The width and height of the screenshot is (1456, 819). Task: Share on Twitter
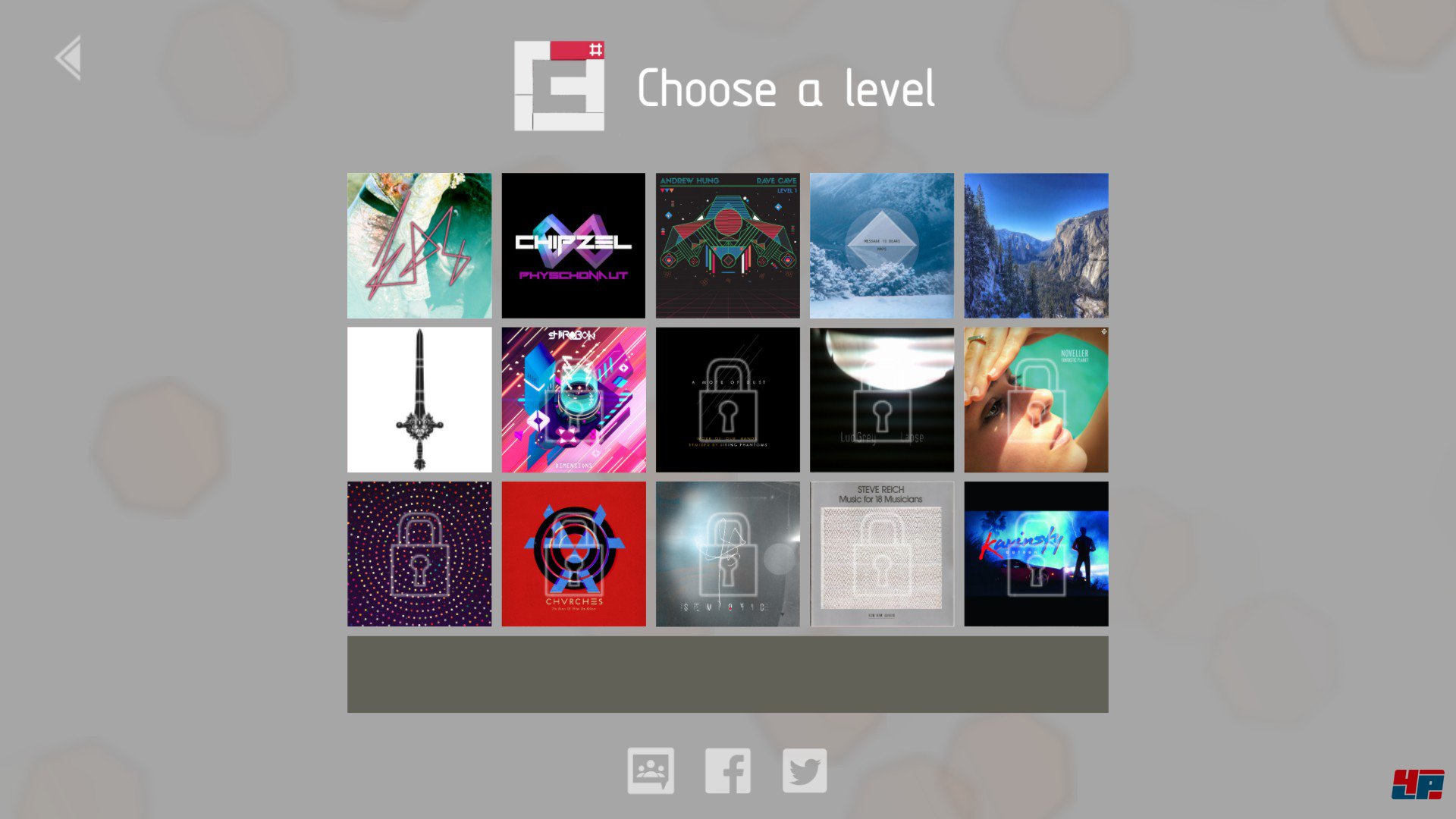pyautogui.click(x=805, y=771)
